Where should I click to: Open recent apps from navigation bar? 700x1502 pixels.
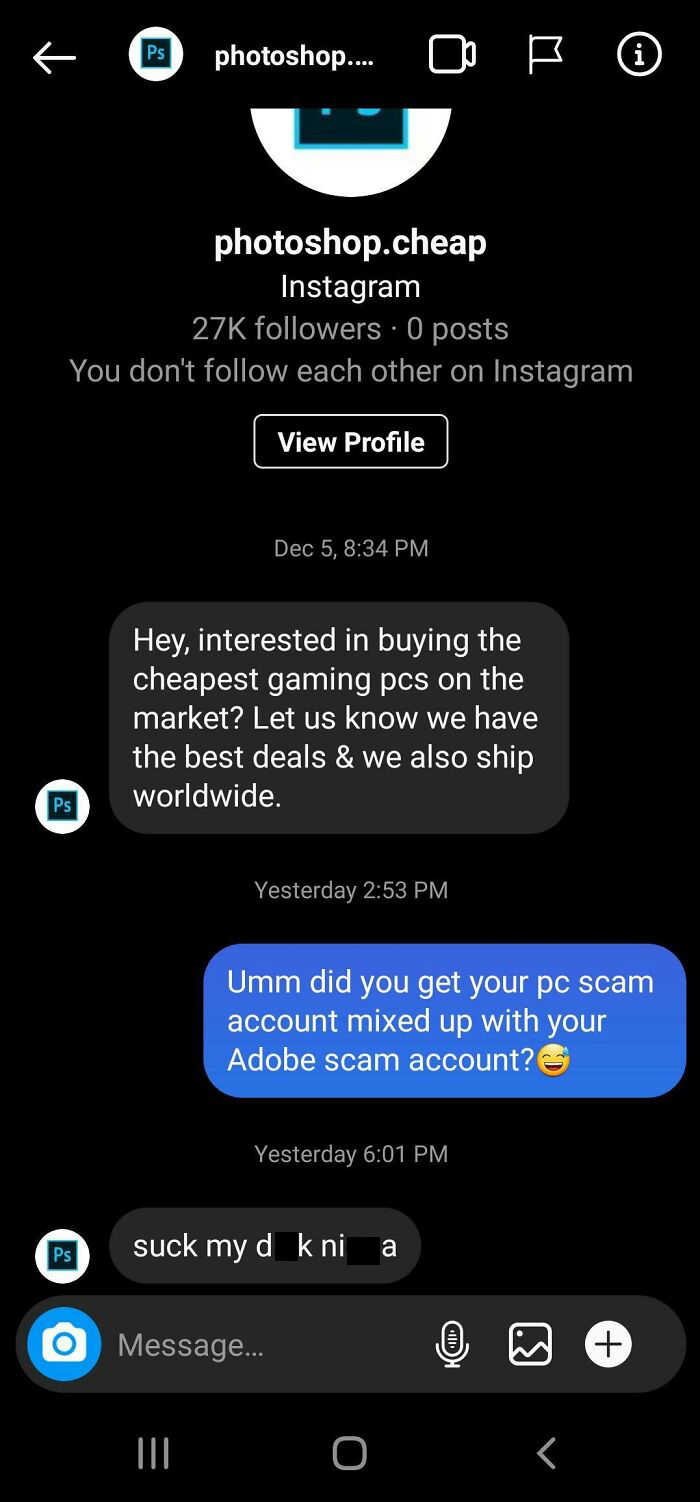pos(153,1453)
